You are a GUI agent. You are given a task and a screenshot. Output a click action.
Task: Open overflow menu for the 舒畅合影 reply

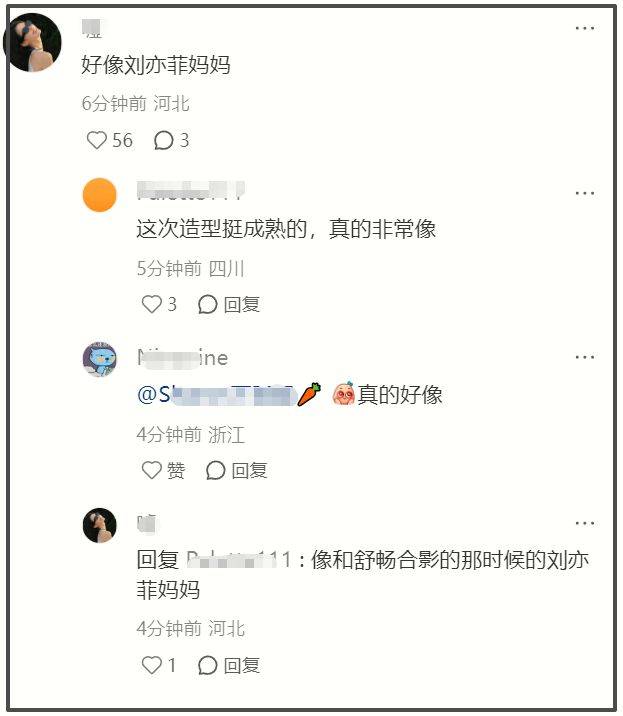tap(584, 522)
